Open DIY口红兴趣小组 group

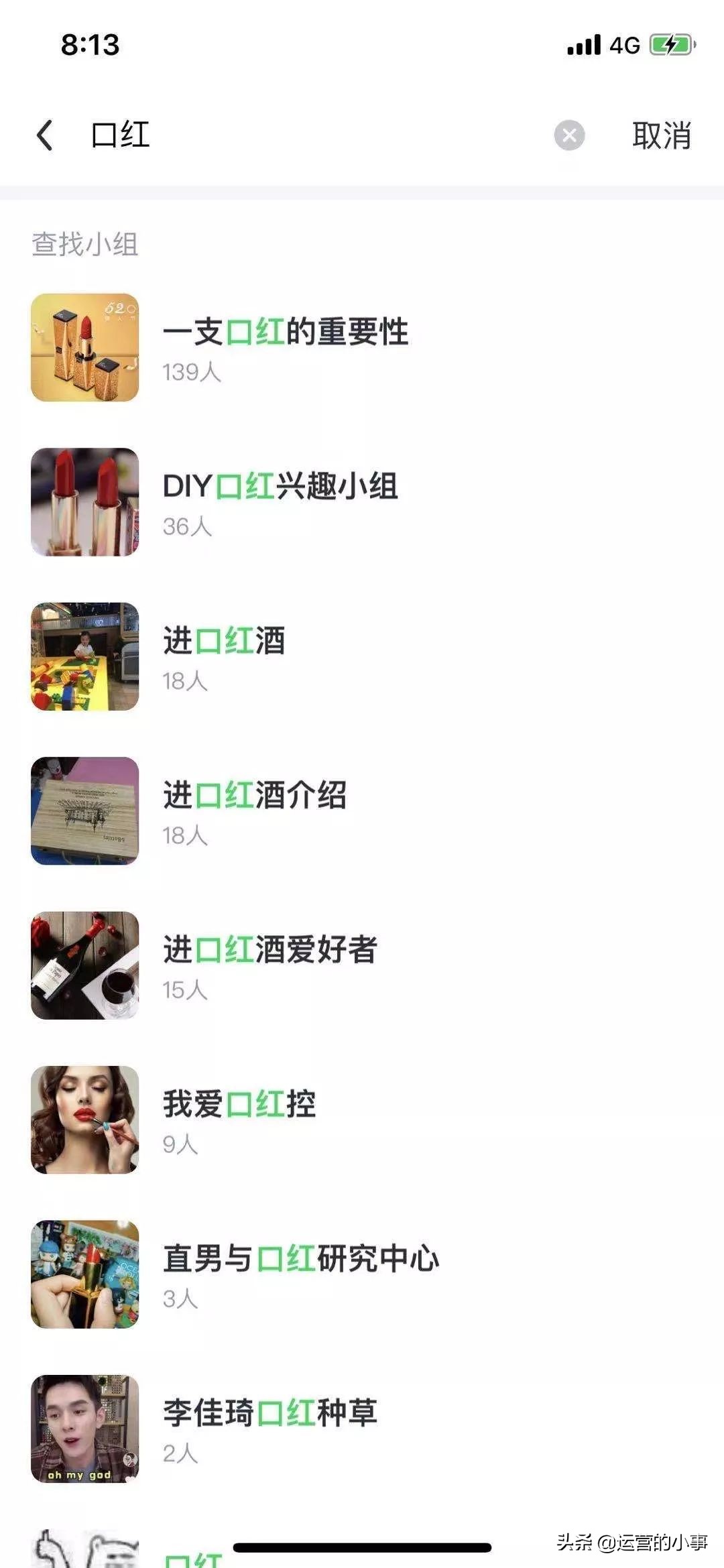click(280, 501)
